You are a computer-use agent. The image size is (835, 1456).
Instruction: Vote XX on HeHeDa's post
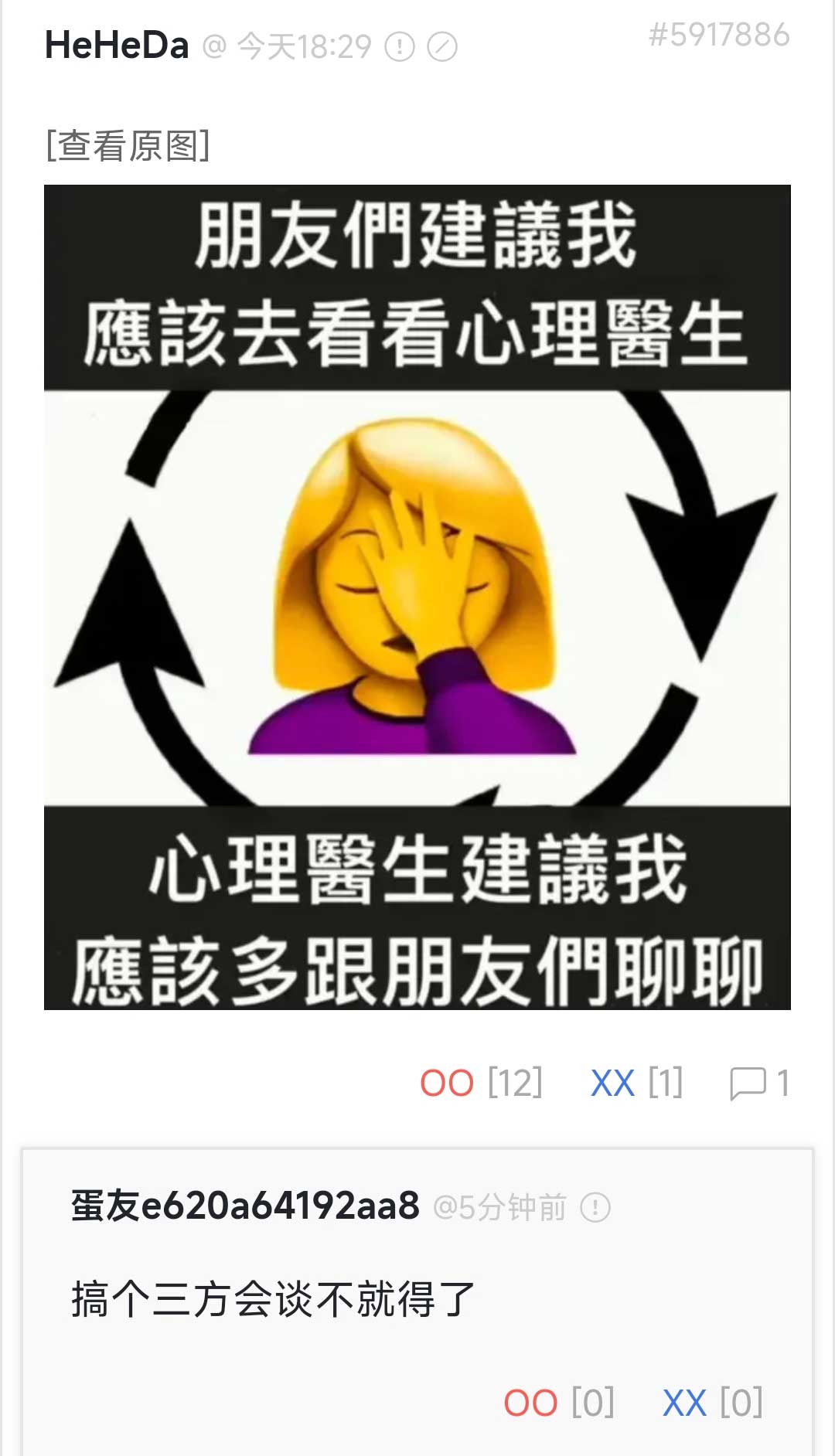(612, 1083)
